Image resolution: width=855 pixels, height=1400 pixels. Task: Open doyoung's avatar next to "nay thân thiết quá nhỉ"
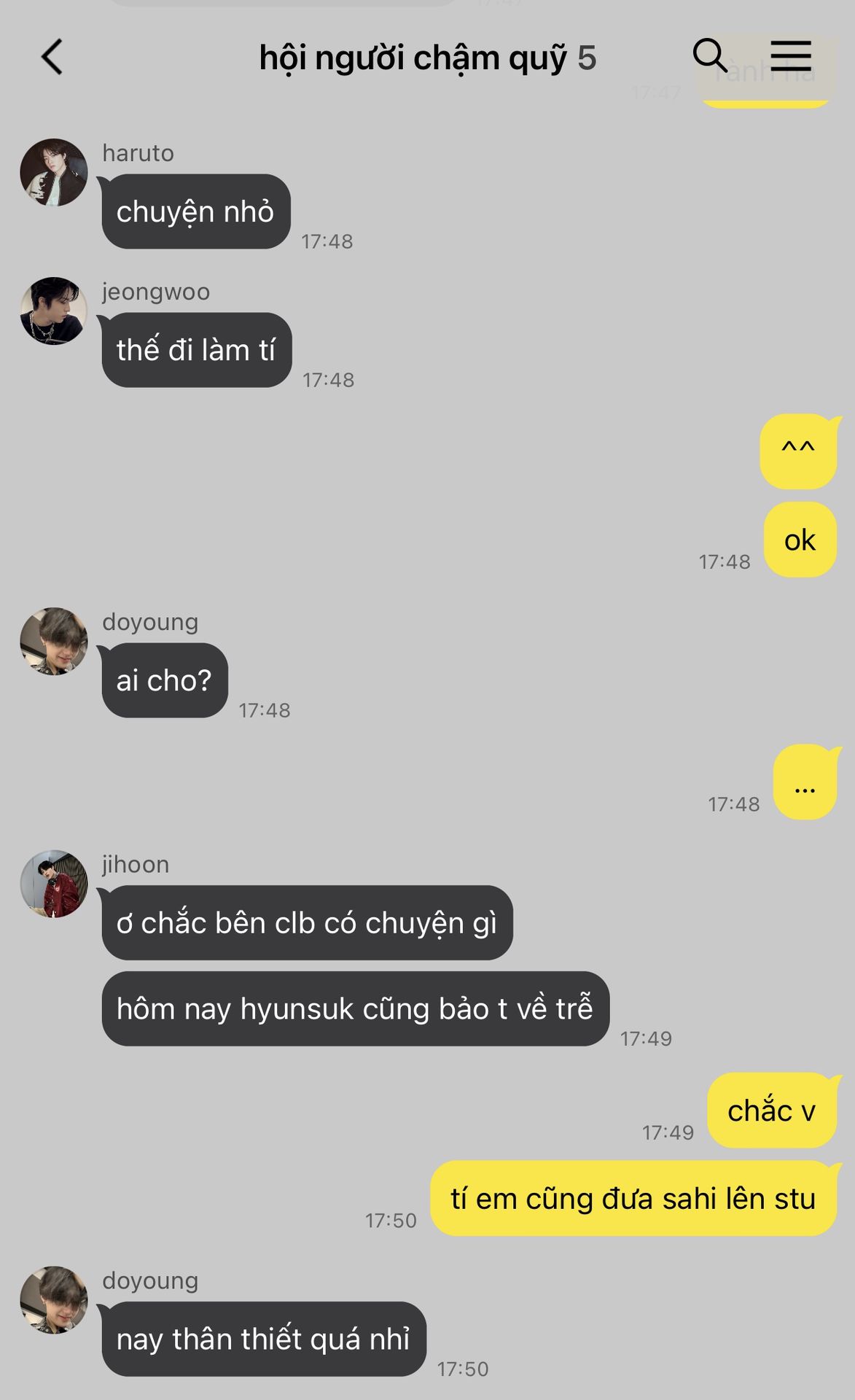coord(54,1299)
